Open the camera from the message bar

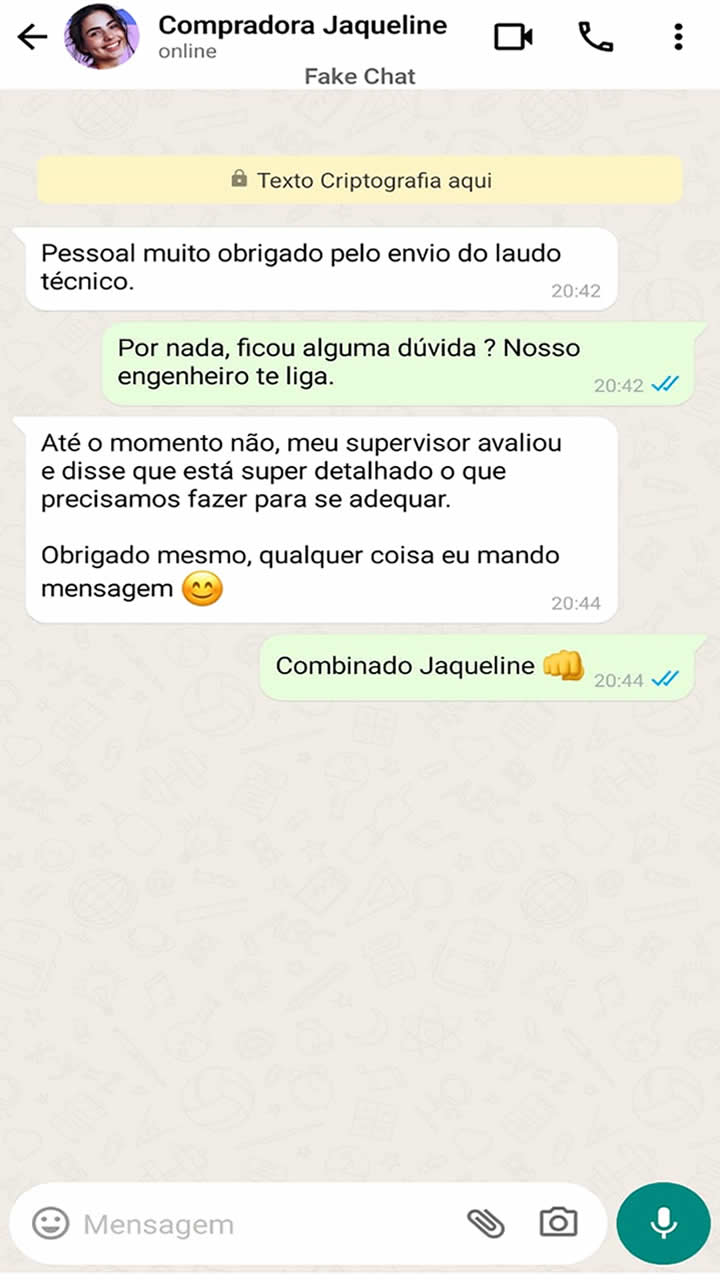(558, 1222)
